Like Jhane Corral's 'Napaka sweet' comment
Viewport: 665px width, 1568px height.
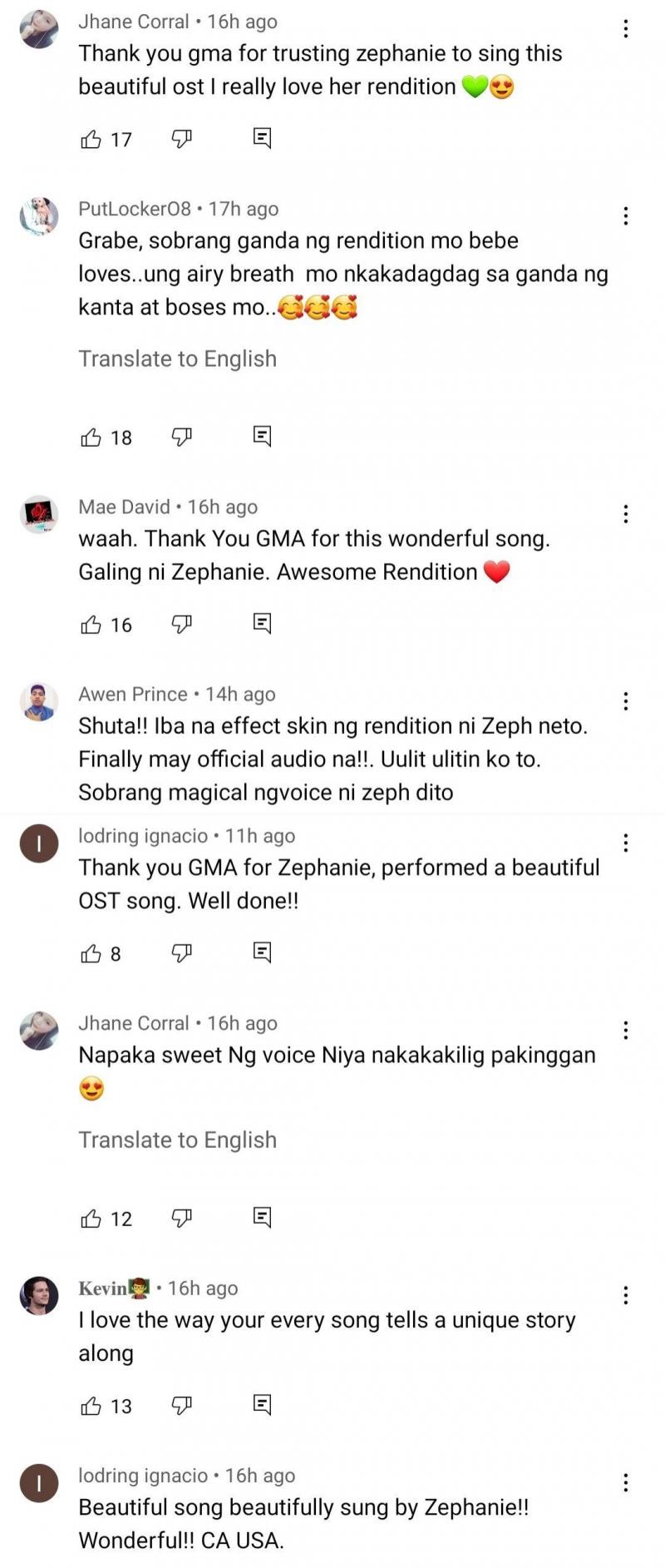point(91,1219)
